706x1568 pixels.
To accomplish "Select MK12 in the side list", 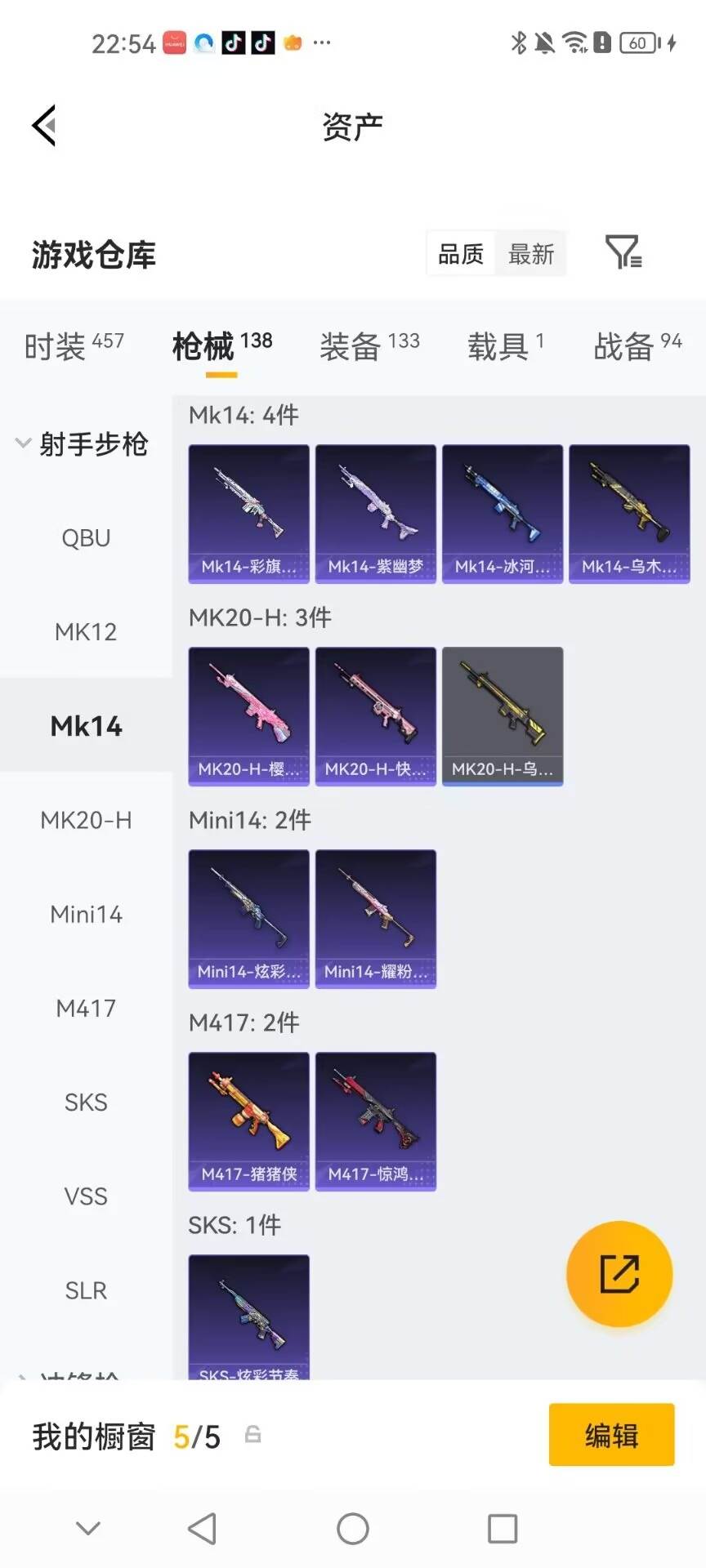I will (86, 632).
